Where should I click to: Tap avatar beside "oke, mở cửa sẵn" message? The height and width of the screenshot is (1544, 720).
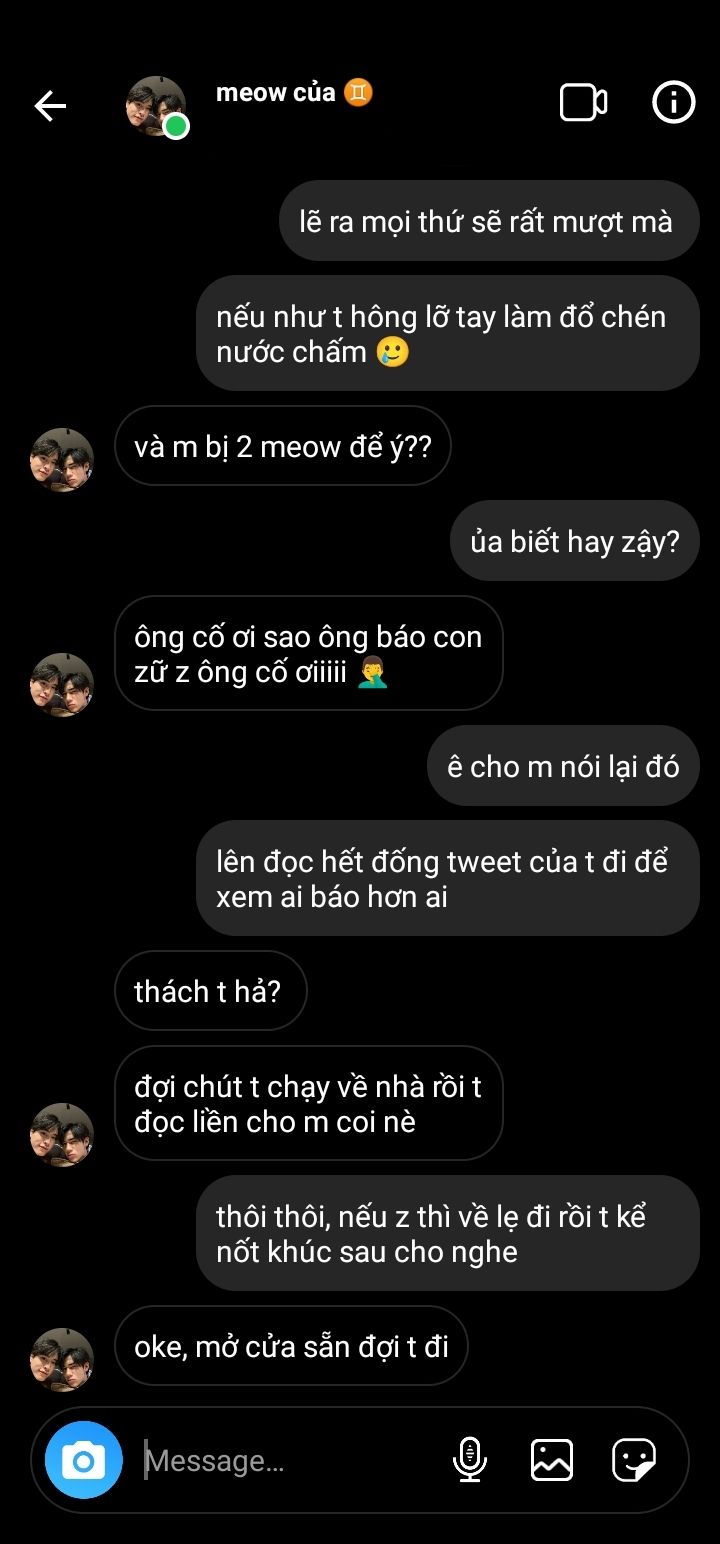click(x=62, y=1359)
